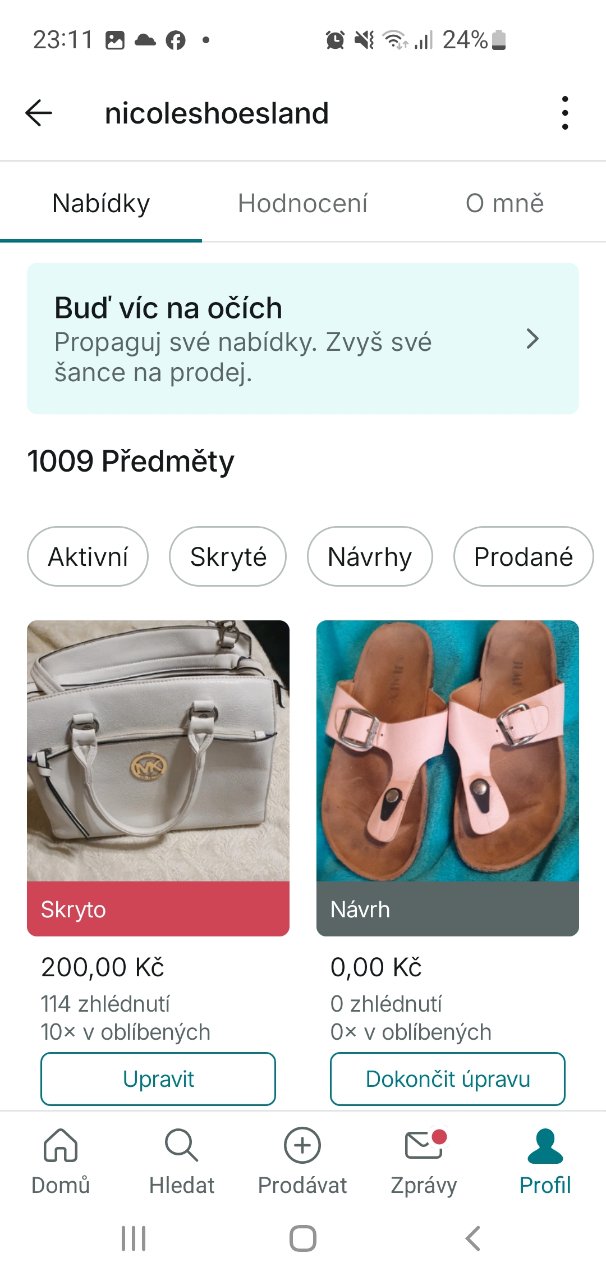Show Skryté items
606x1280 pixels.
pyautogui.click(x=228, y=557)
